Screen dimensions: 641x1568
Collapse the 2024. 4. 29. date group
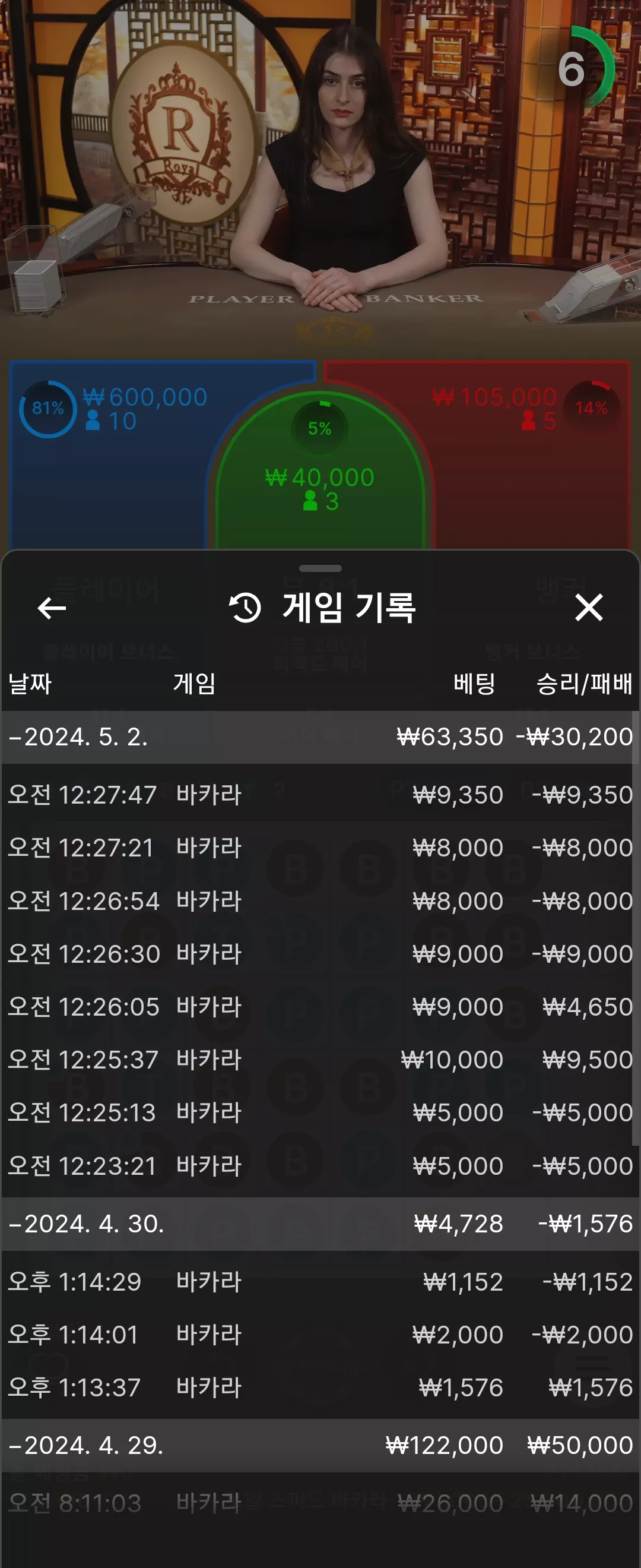320,1446
